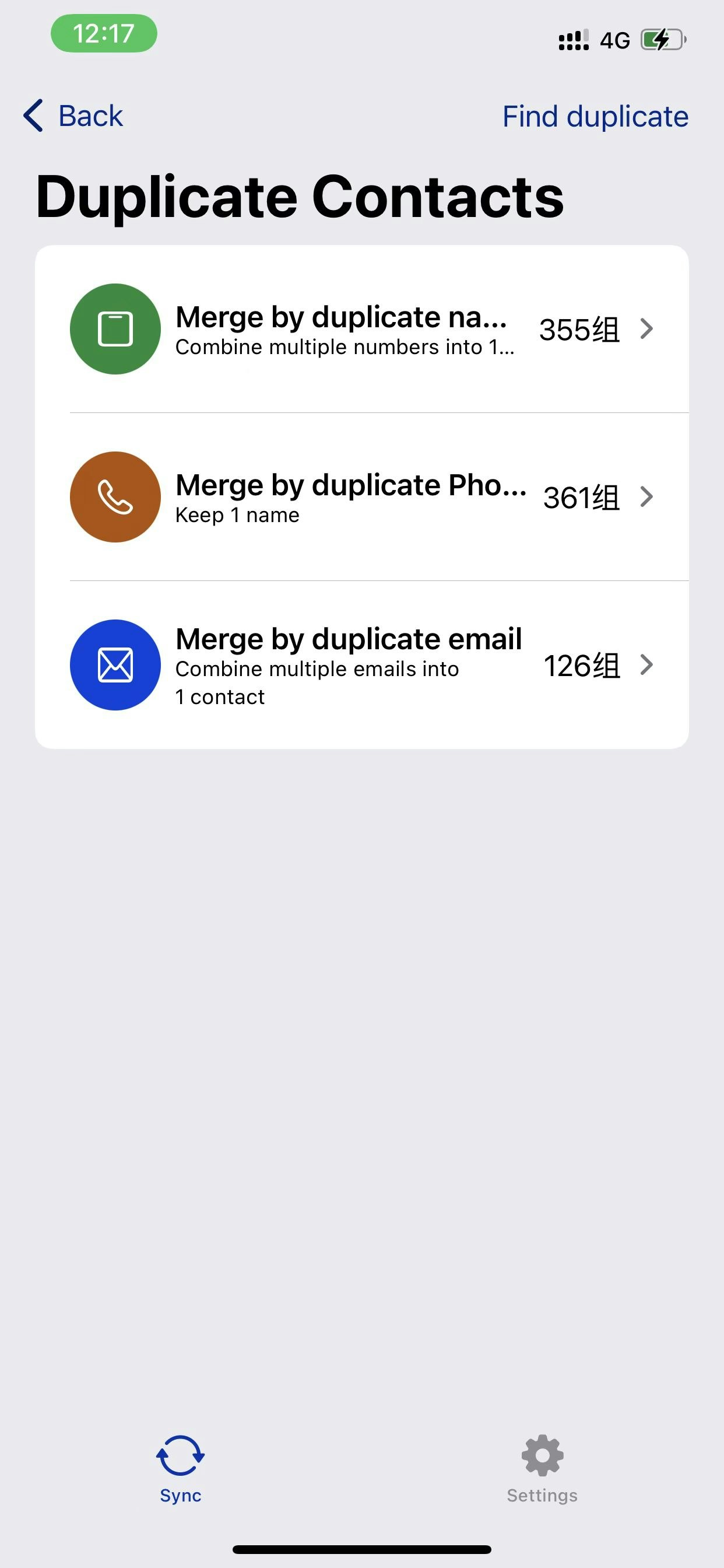724x1568 pixels.
Task: Tap Find duplicate in the top bar
Action: click(x=595, y=116)
